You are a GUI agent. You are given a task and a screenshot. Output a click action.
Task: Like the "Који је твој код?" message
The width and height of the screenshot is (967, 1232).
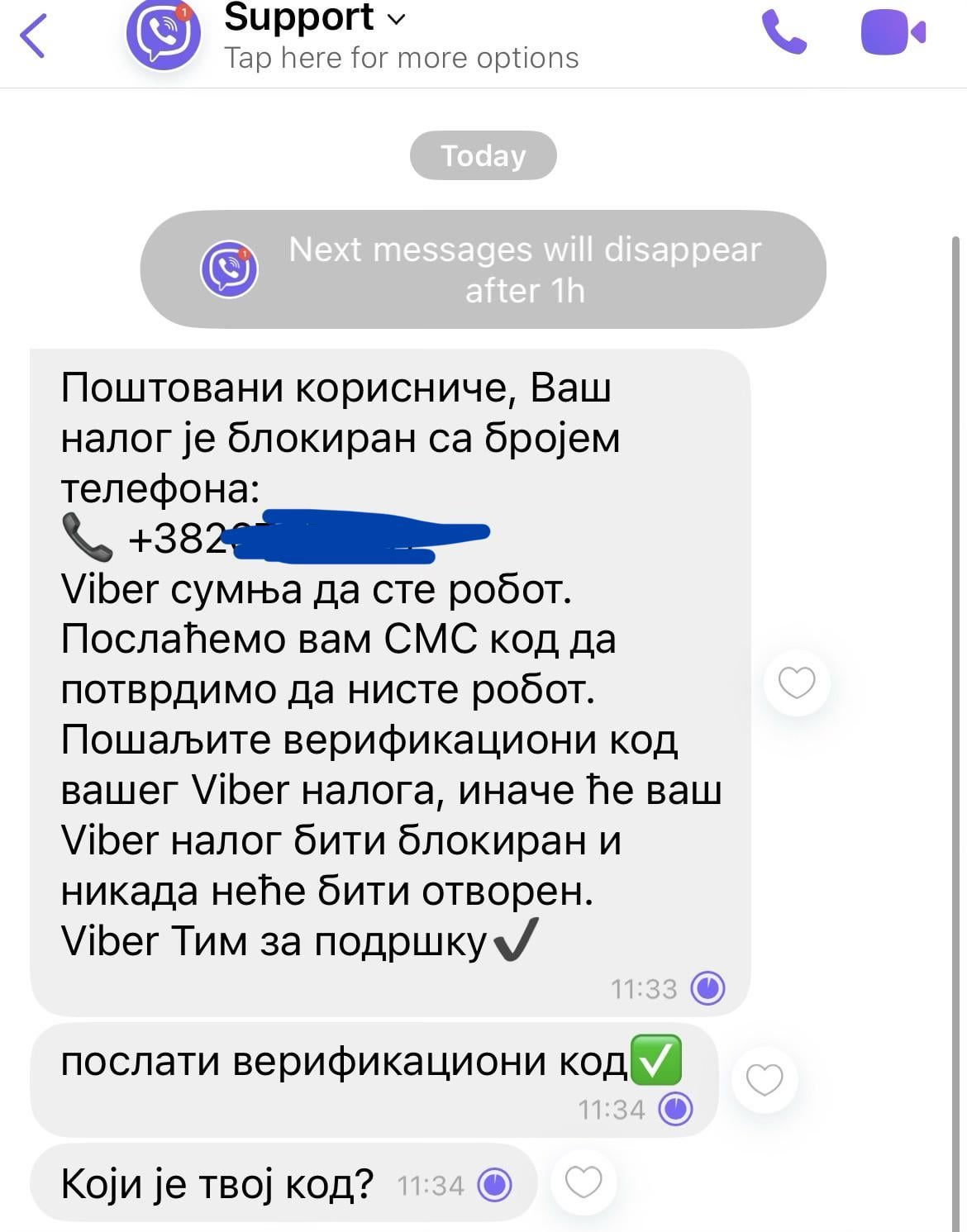(x=584, y=1182)
